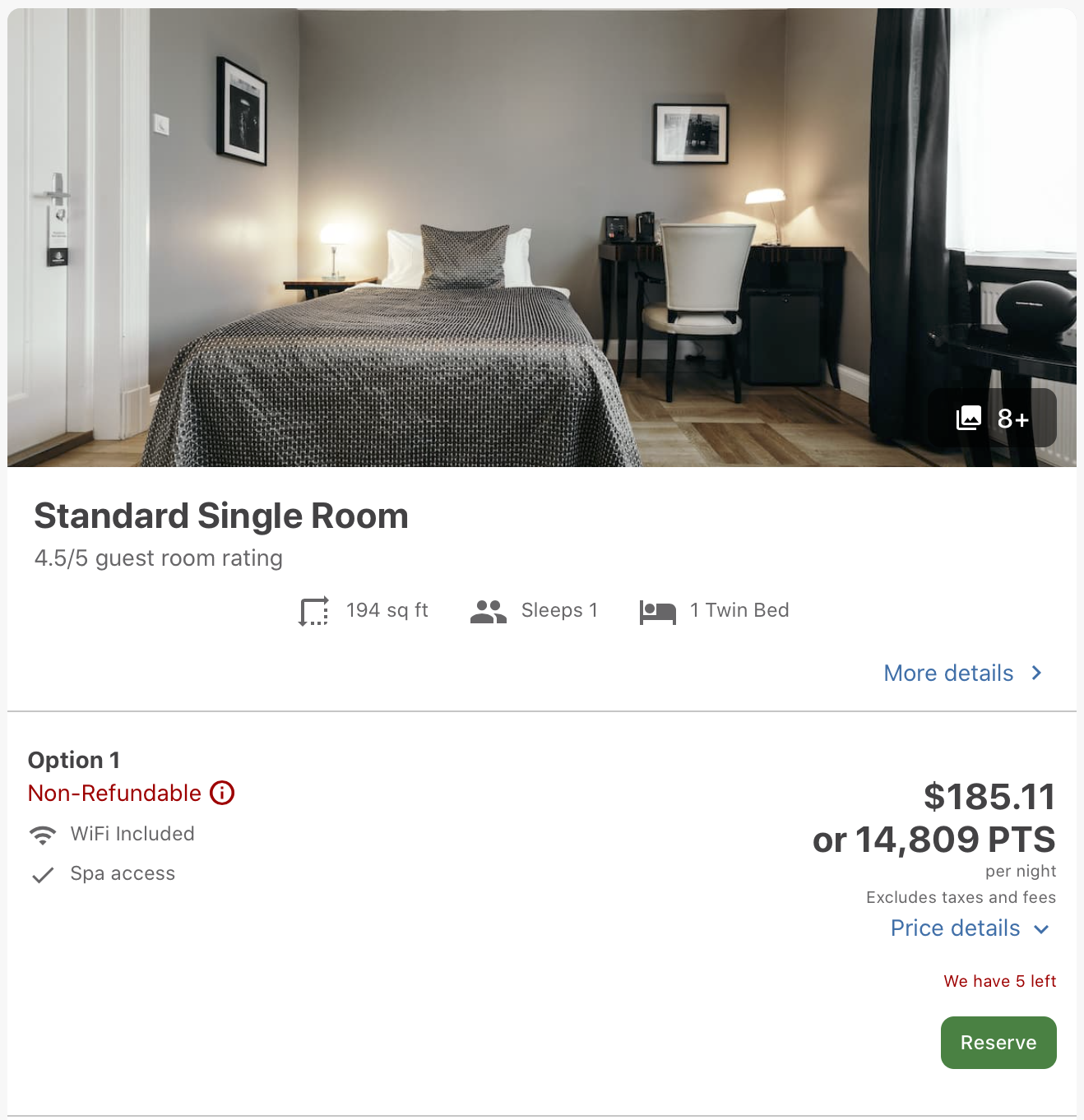Reserve the Standard Single Room
The image size is (1084, 1120).
[998, 1043]
